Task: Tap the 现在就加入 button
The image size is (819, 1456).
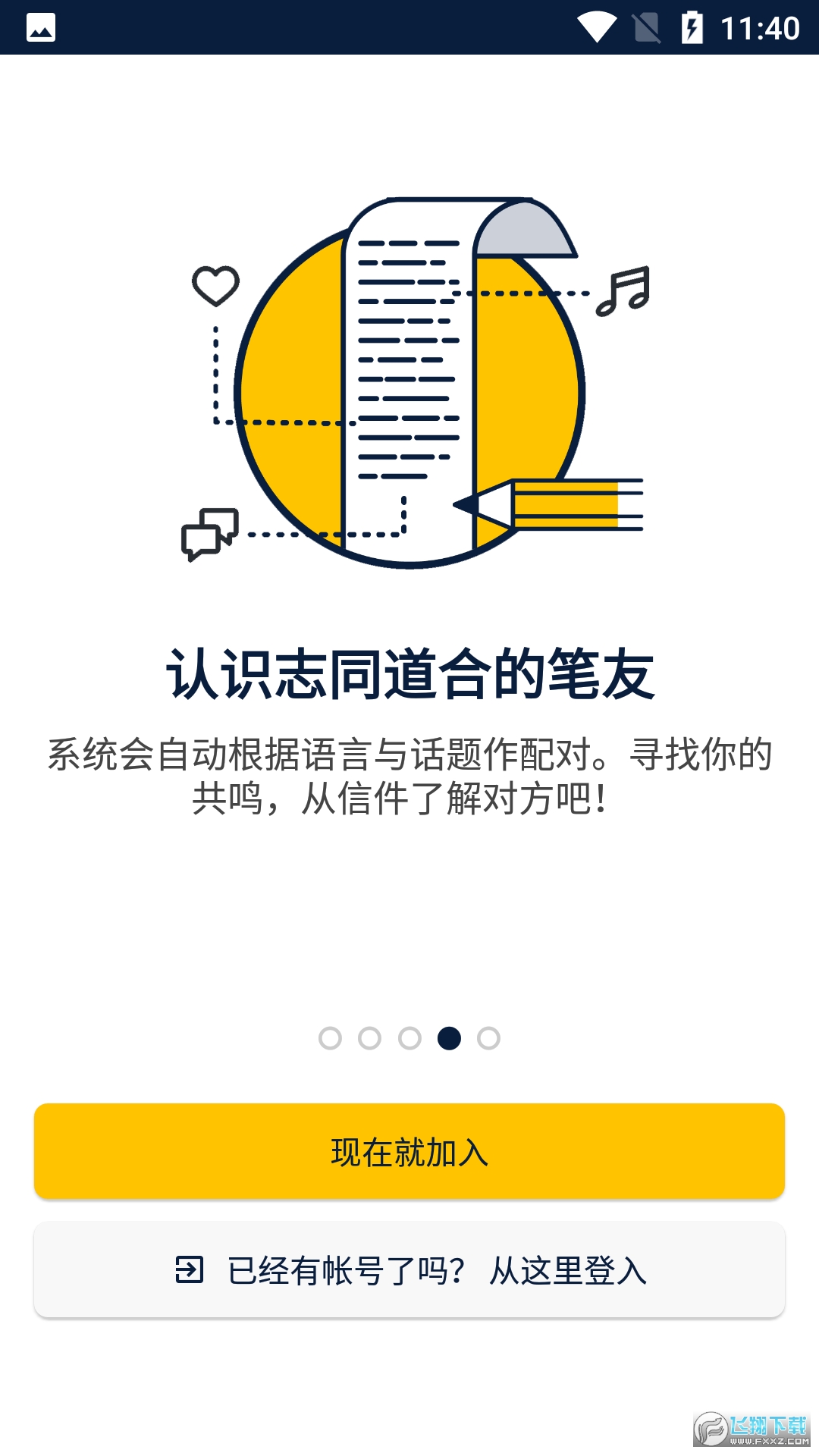Action: coord(409,1151)
